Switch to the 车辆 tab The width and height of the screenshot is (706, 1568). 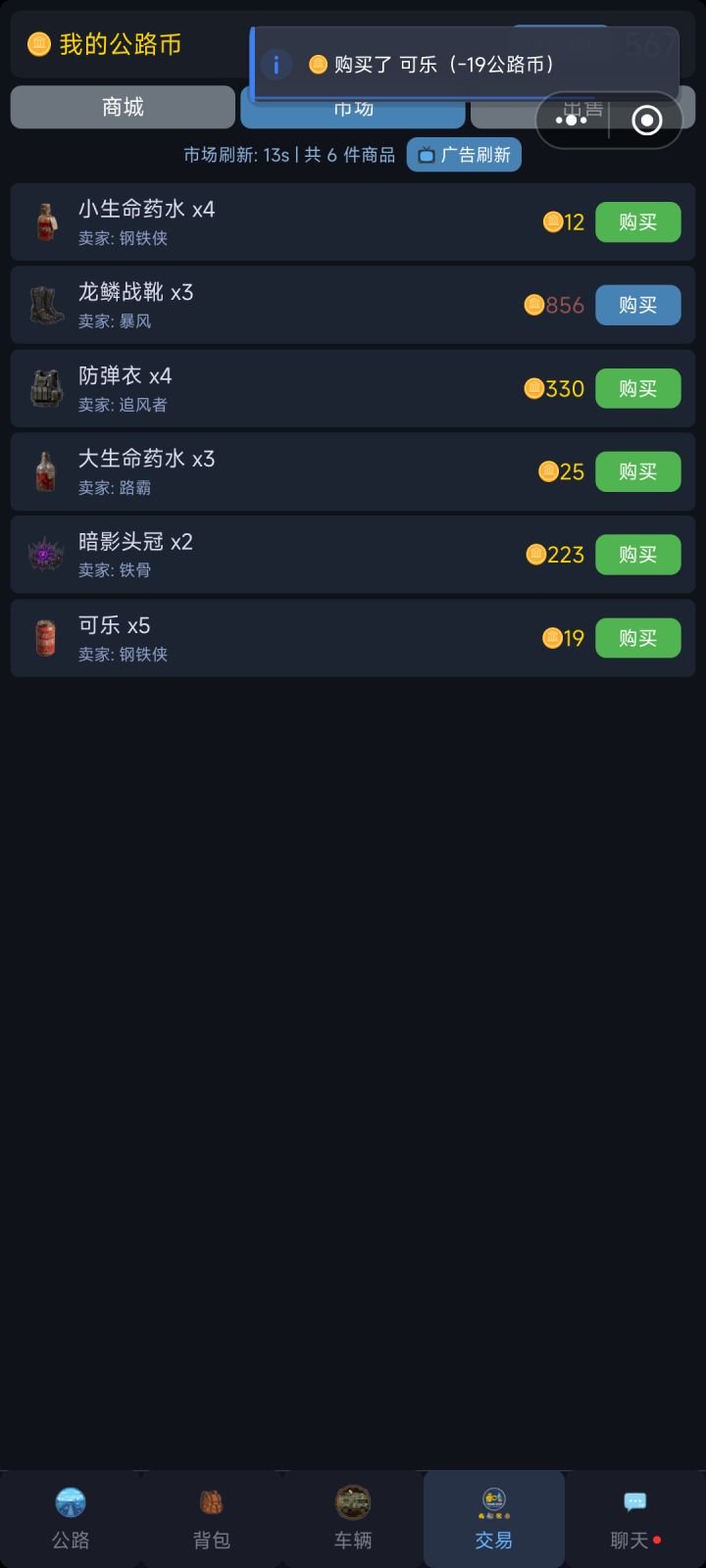coord(353,1519)
